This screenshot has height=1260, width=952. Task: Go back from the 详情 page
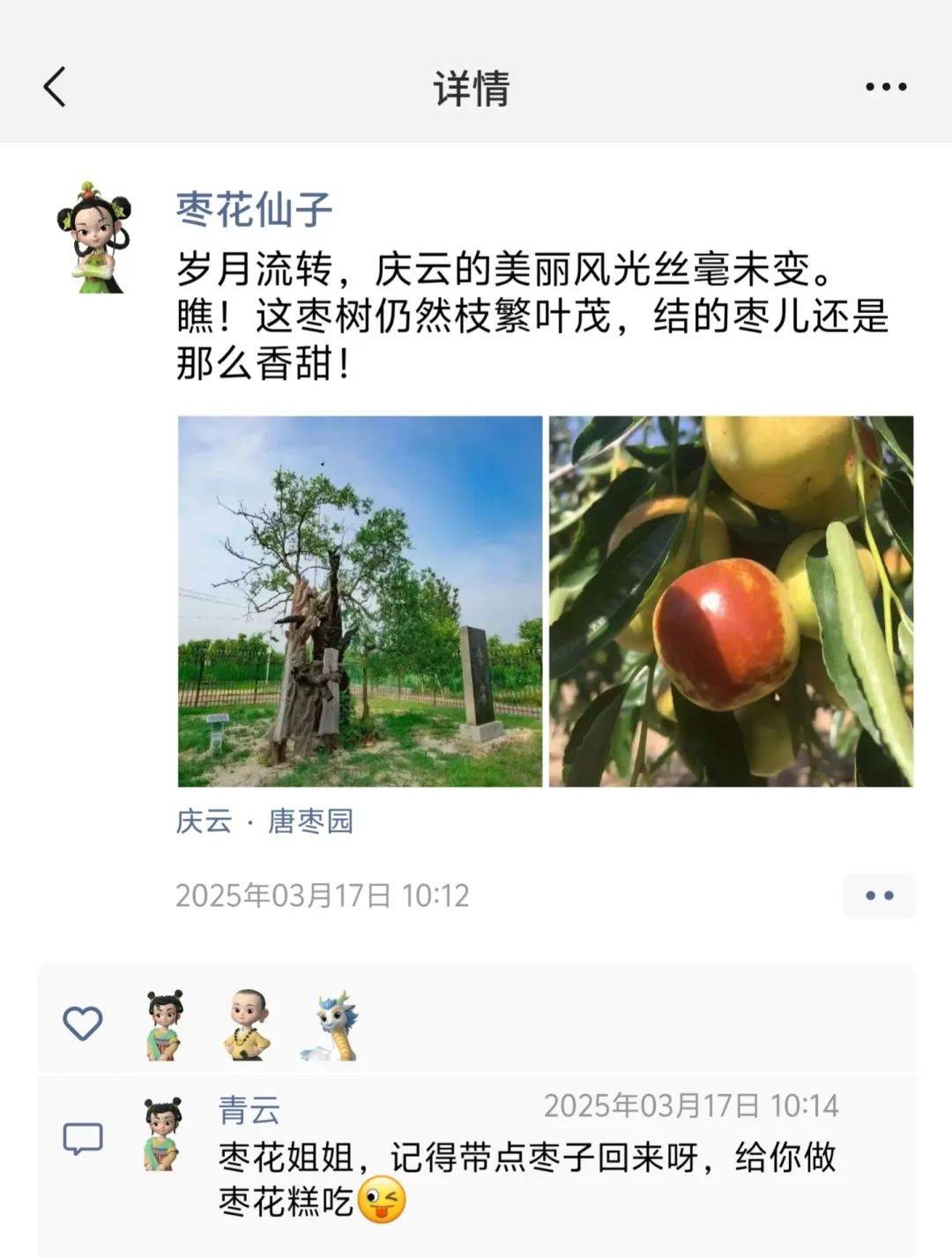click(55, 87)
